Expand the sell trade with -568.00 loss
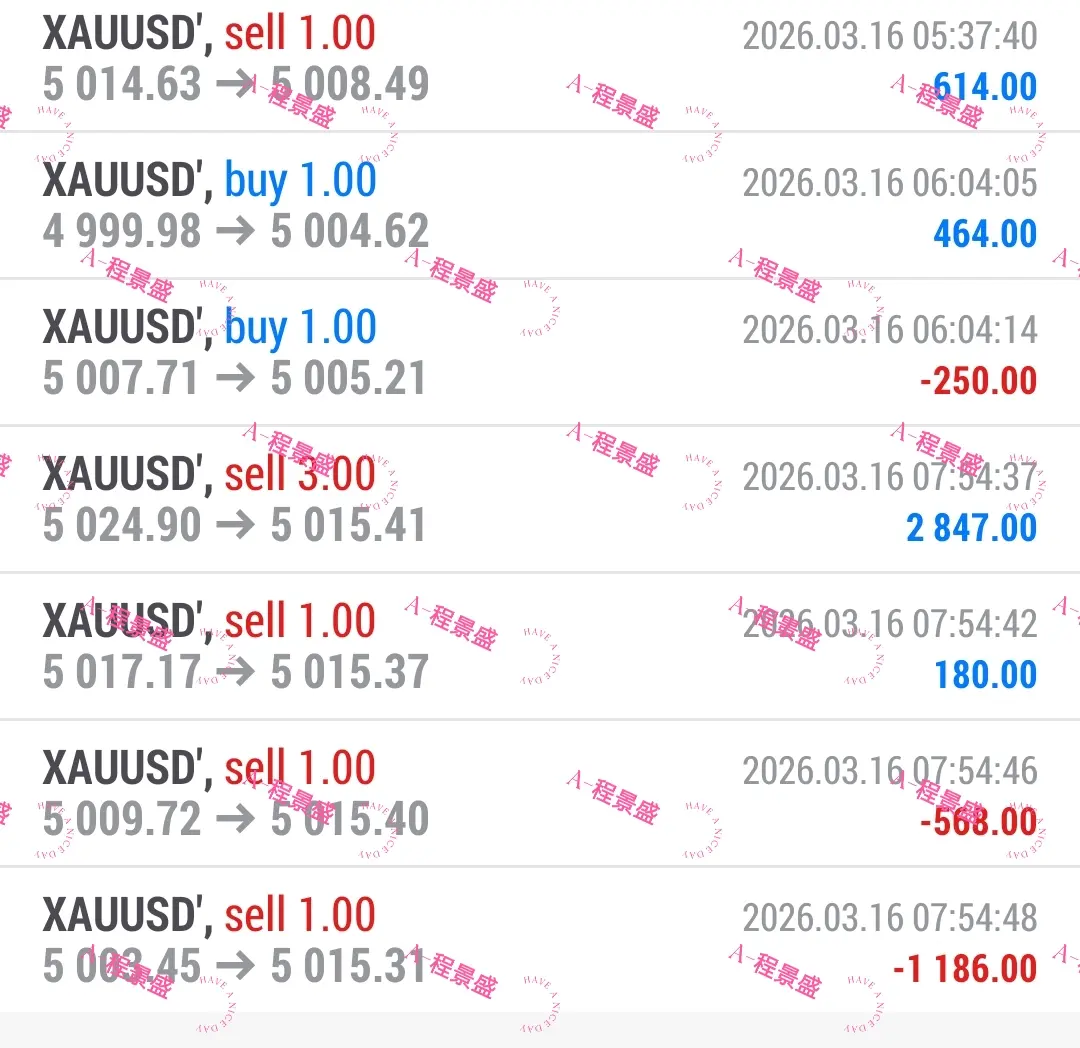 [x=540, y=794]
